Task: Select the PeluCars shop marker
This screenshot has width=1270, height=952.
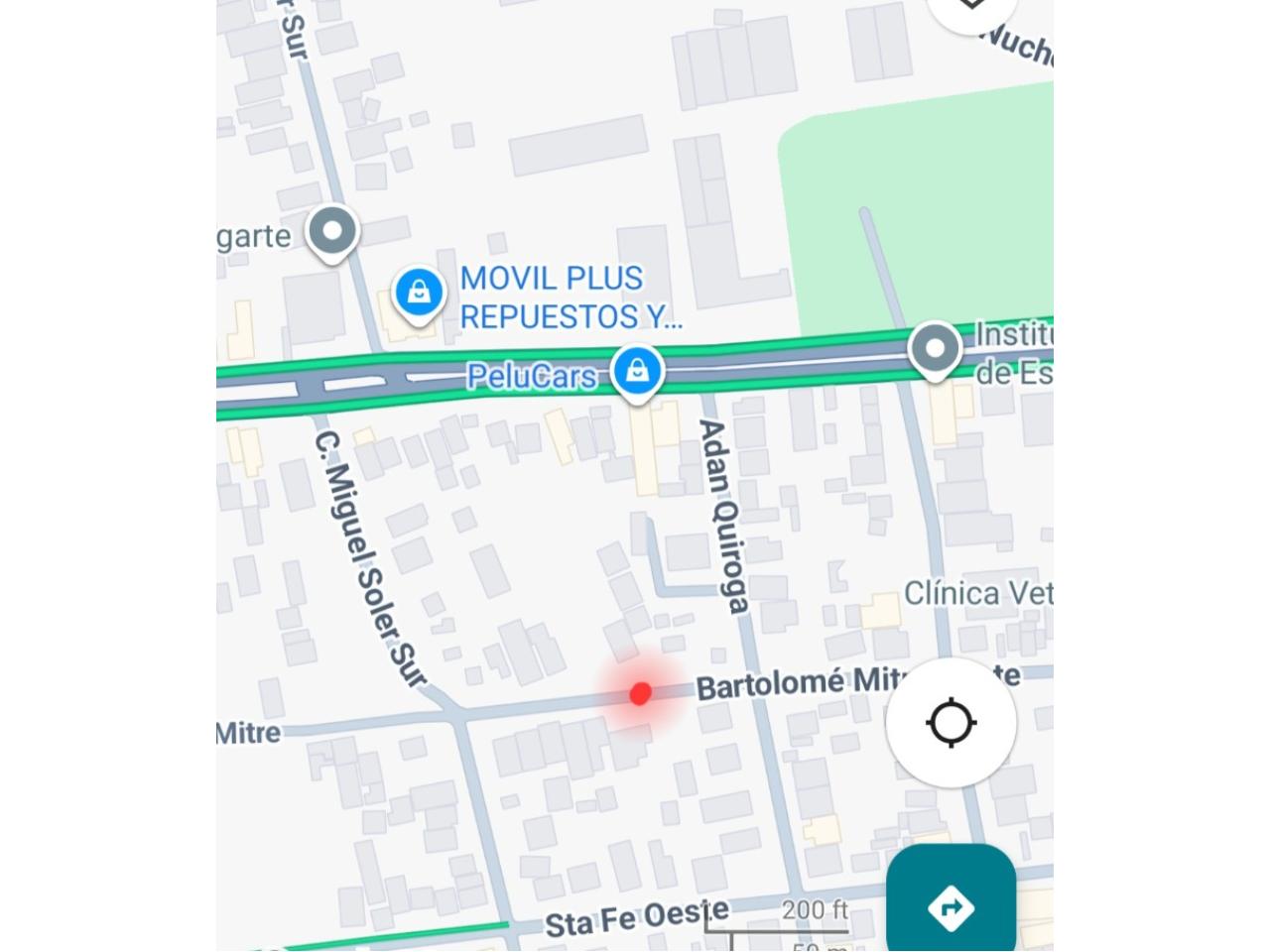Action: click(x=637, y=372)
